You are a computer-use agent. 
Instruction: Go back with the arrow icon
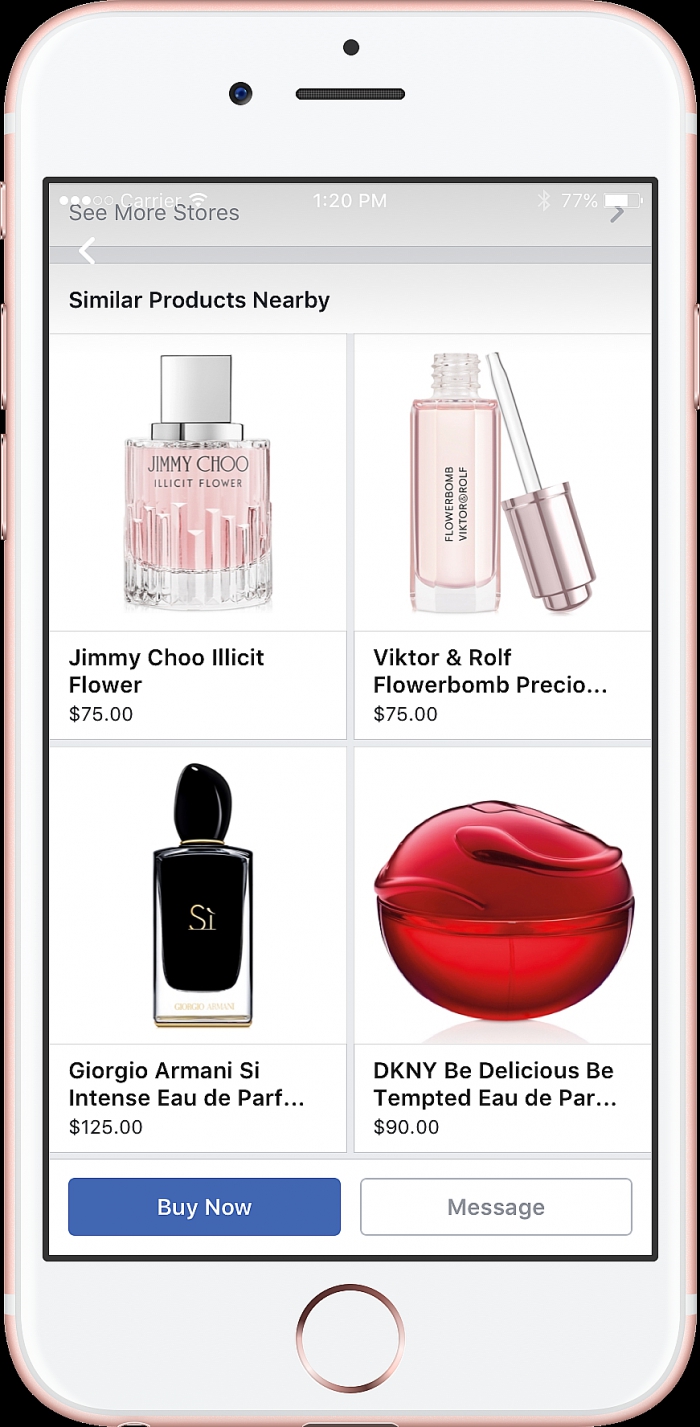[x=88, y=251]
